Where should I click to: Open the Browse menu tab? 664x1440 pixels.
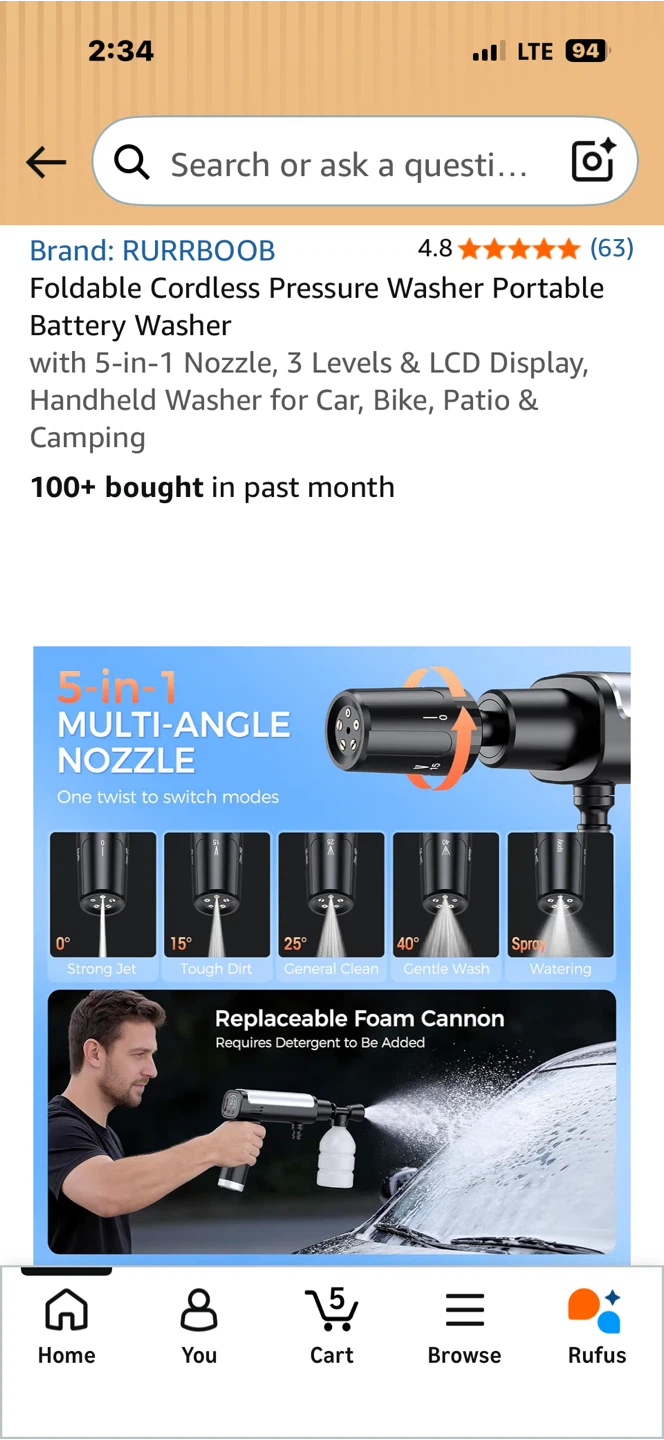tap(465, 1327)
